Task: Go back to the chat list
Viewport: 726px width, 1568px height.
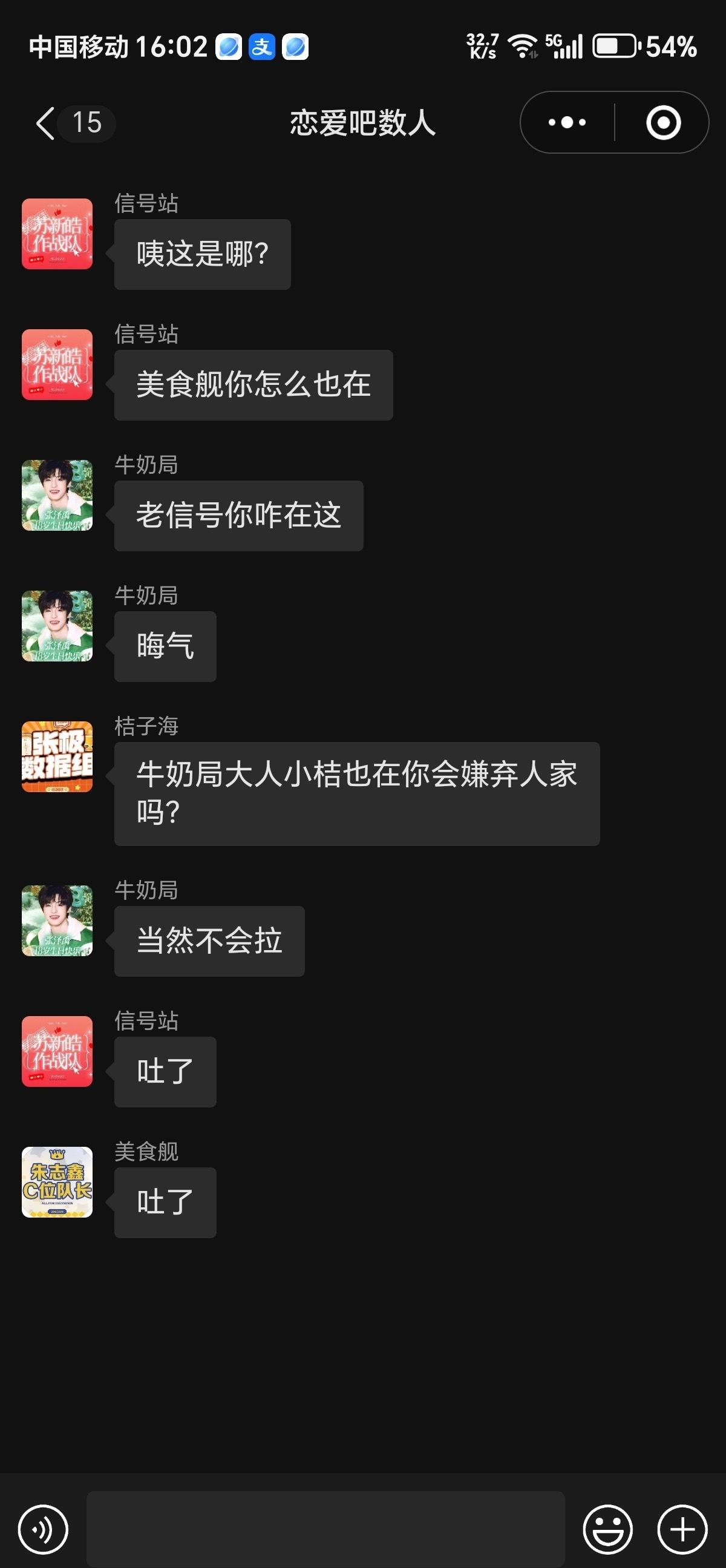Action: click(x=46, y=123)
